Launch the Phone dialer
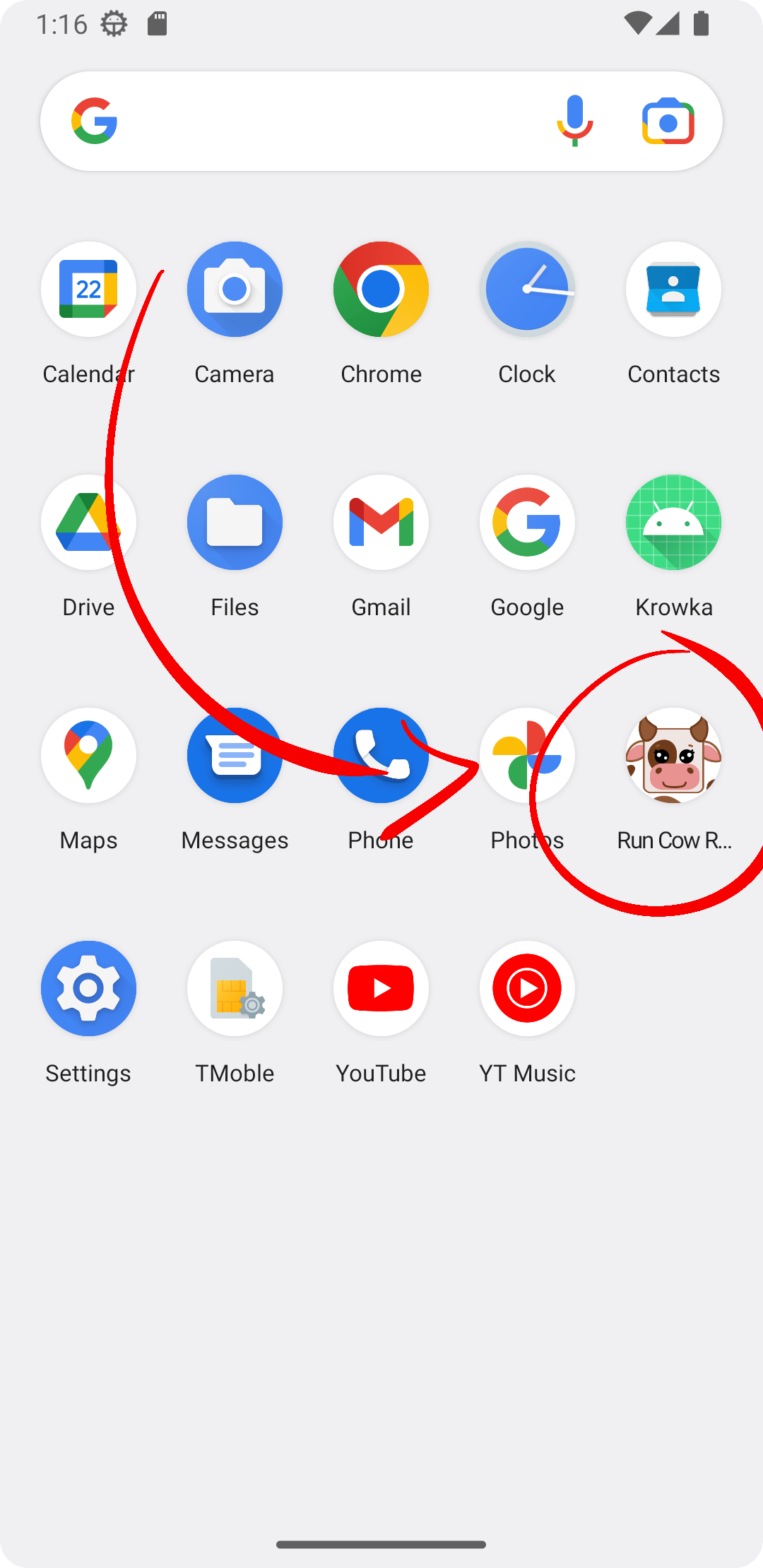 click(381, 756)
